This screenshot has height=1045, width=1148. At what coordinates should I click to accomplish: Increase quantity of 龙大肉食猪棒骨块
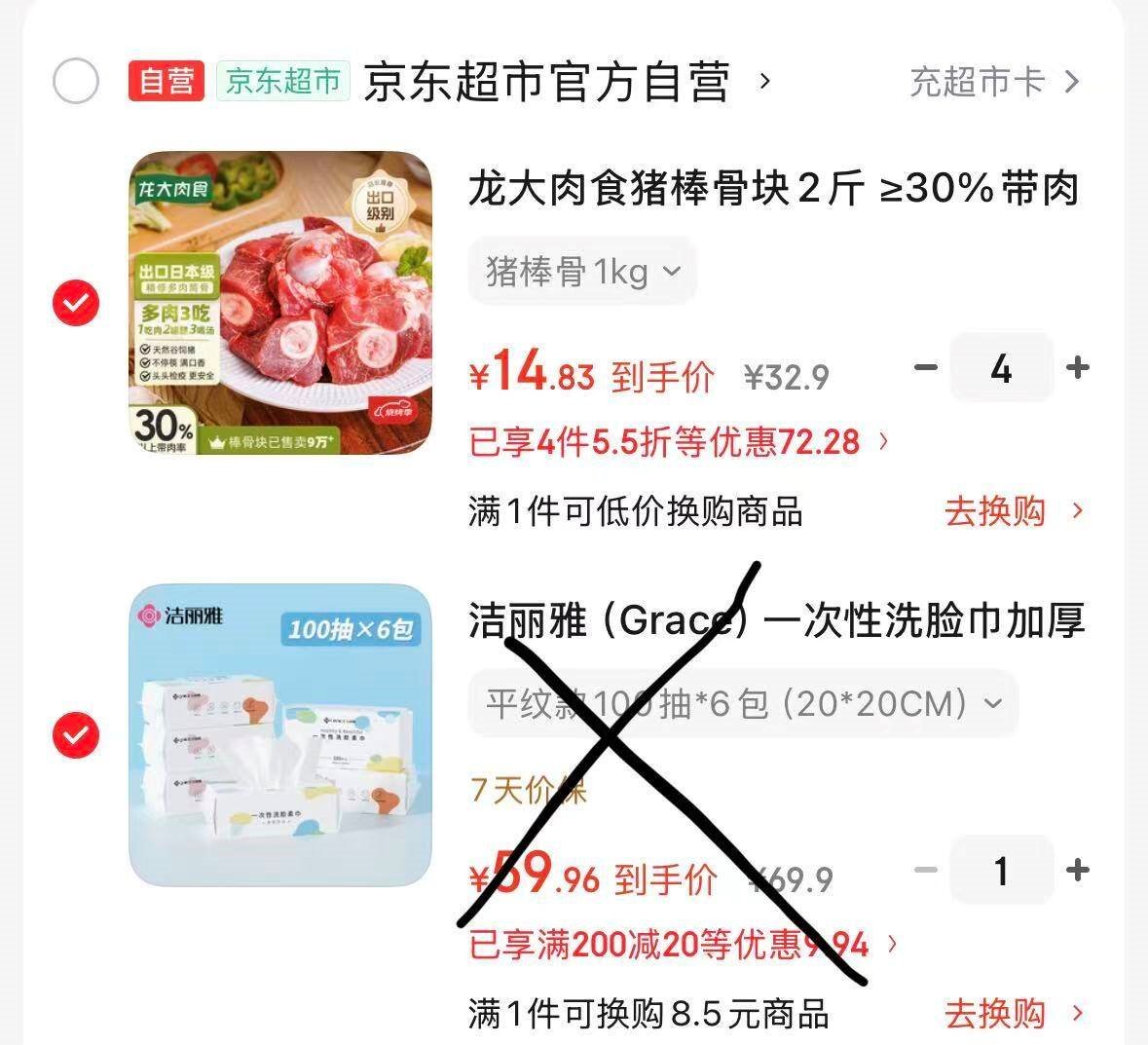click(1077, 367)
